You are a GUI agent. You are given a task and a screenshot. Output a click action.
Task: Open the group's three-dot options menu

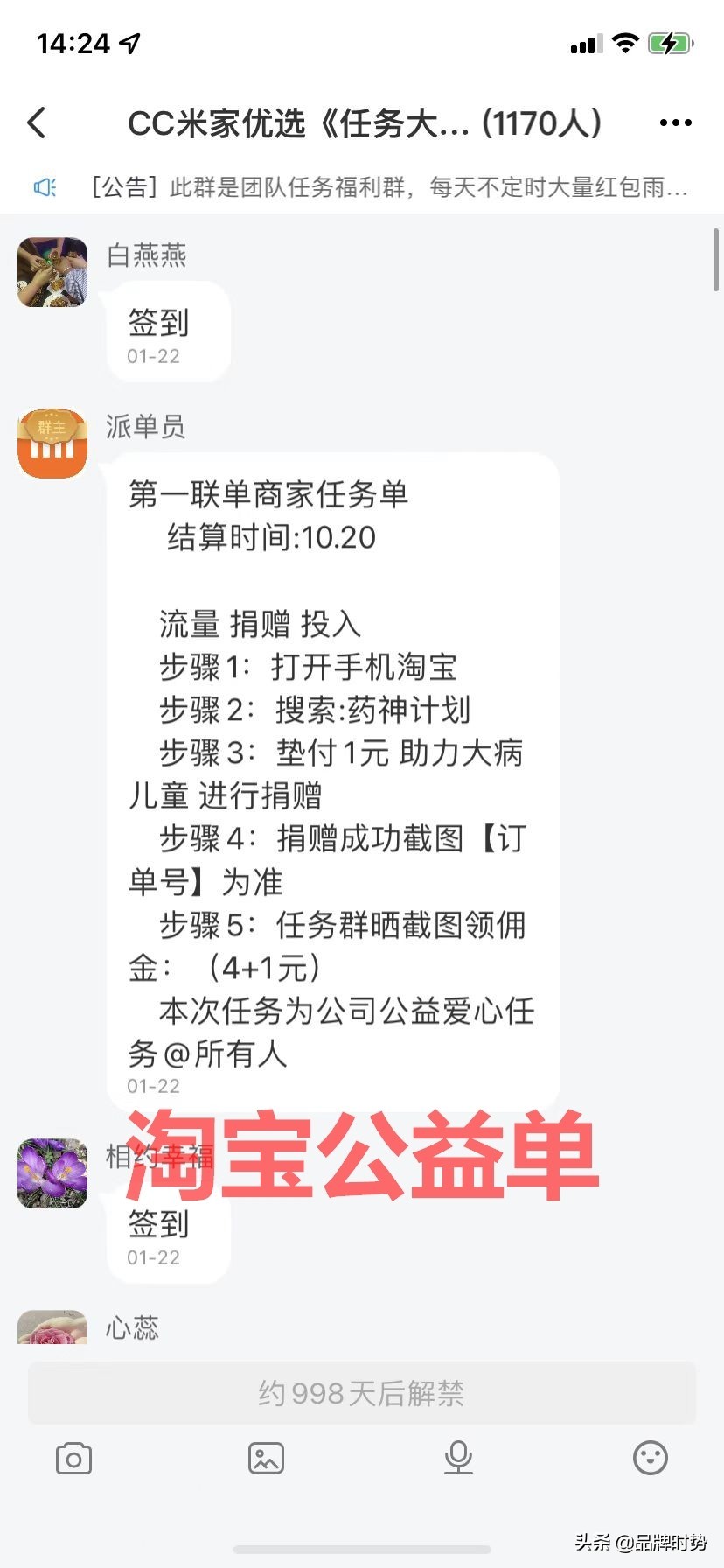675,123
